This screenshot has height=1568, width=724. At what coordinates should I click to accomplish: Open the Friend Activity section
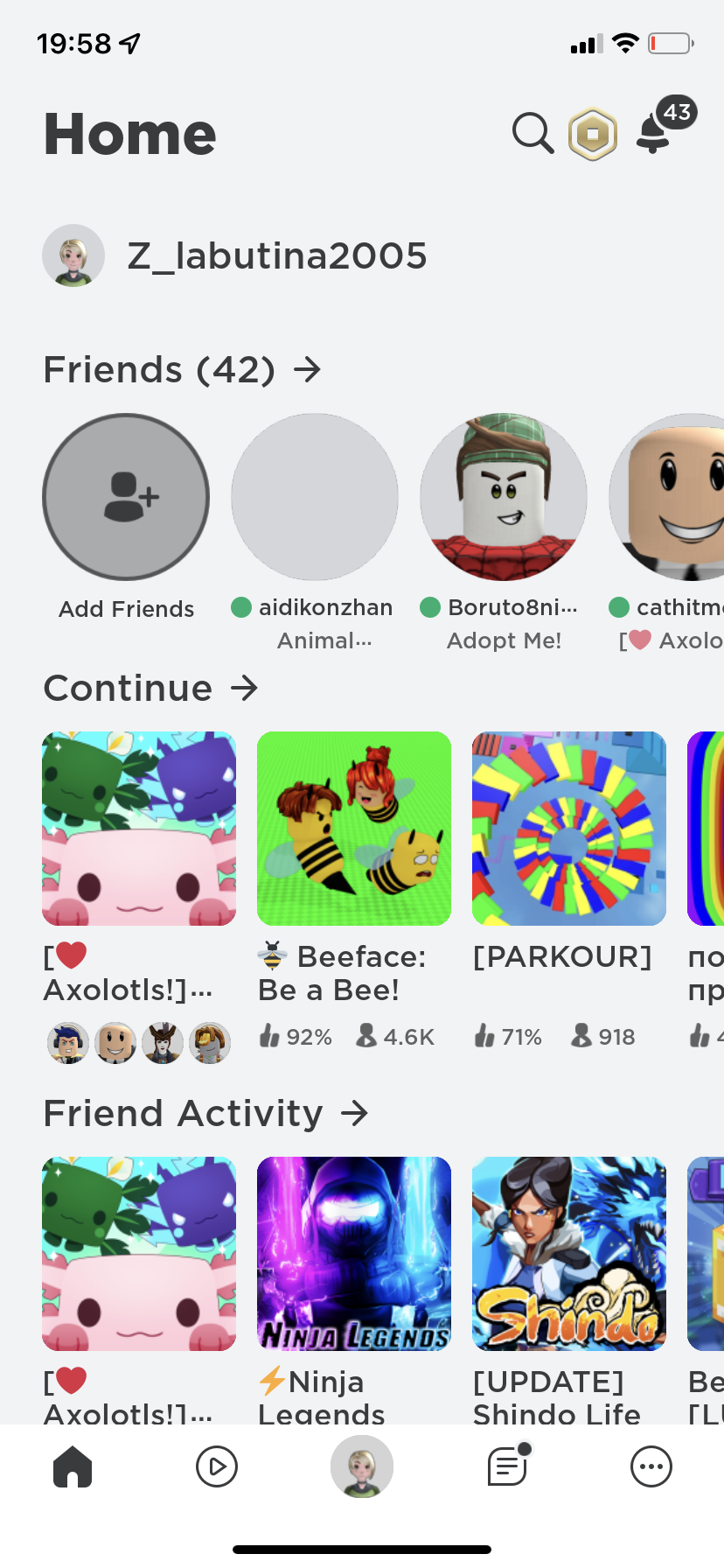point(206,1113)
